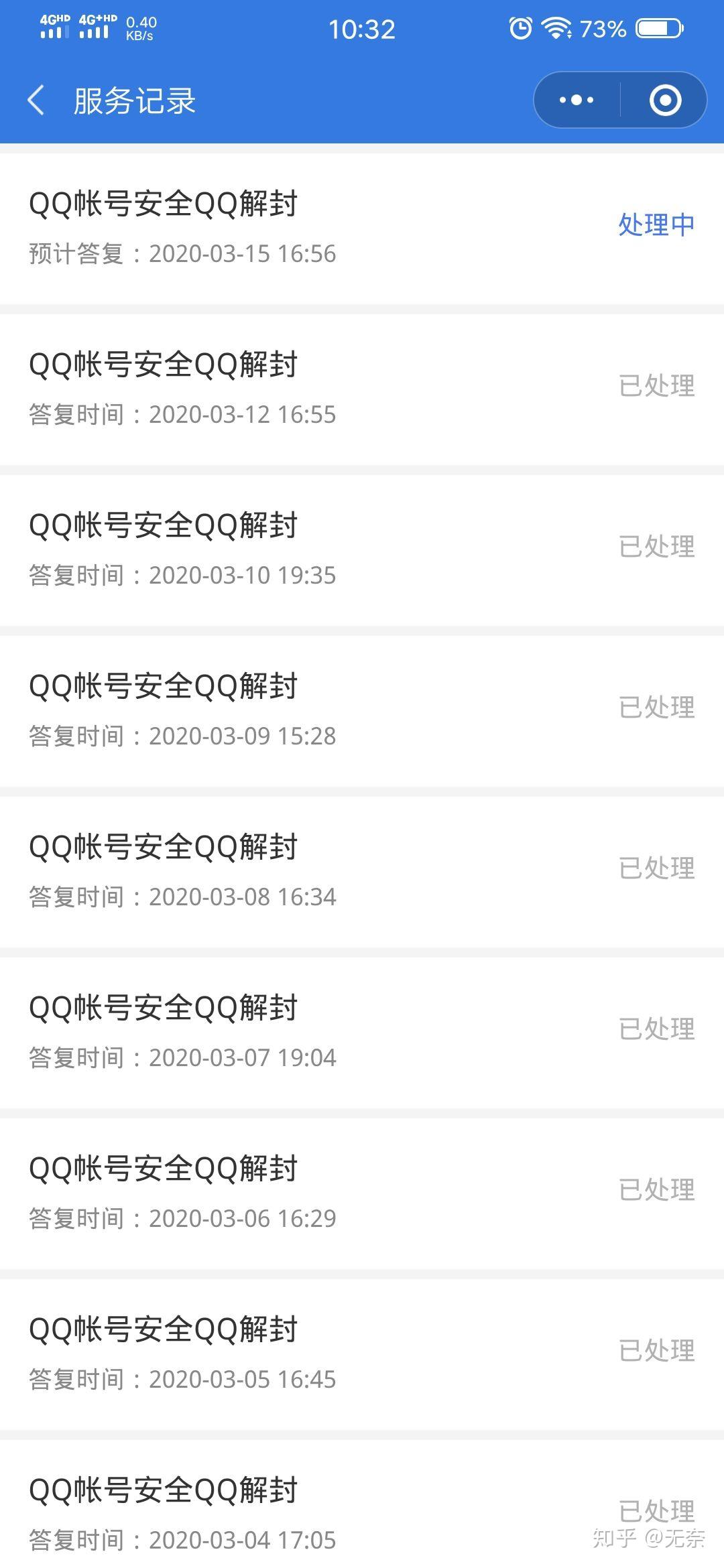Open the record answered 2020-03-05 16:45
This screenshot has height=1568, width=724.
coord(362,1354)
